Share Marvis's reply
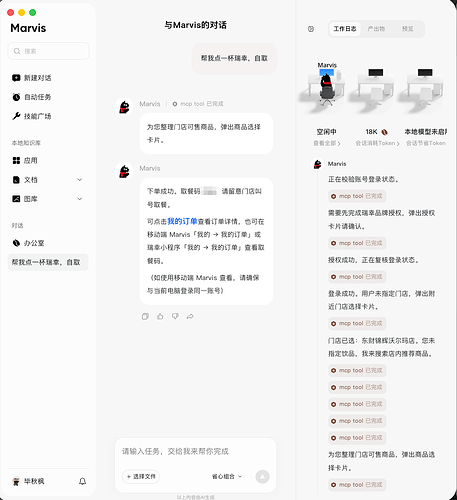The height and width of the screenshot is (500, 457). click(190, 316)
